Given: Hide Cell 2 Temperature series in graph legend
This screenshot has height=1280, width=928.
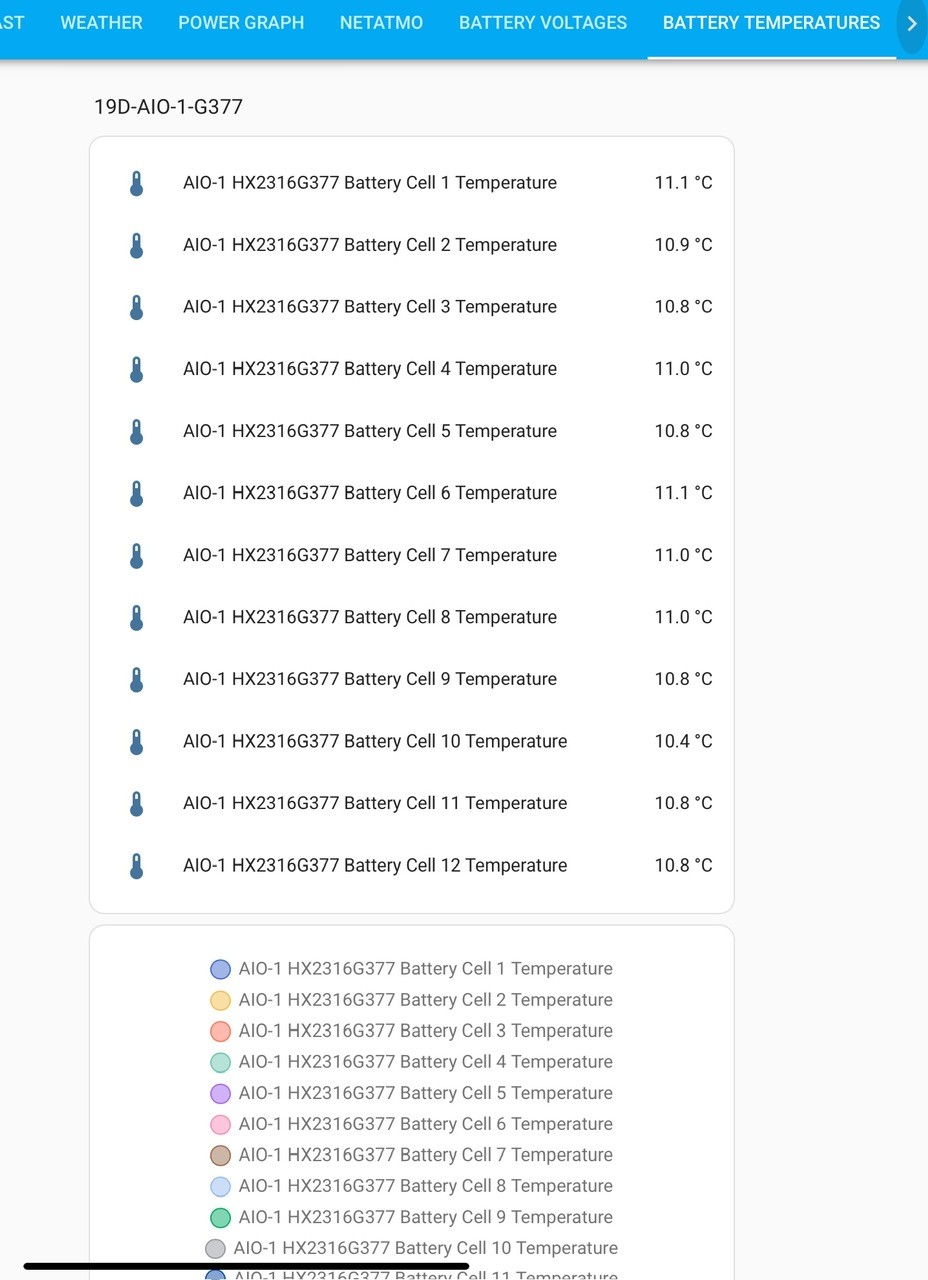Looking at the screenshot, I should point(411,1000).
